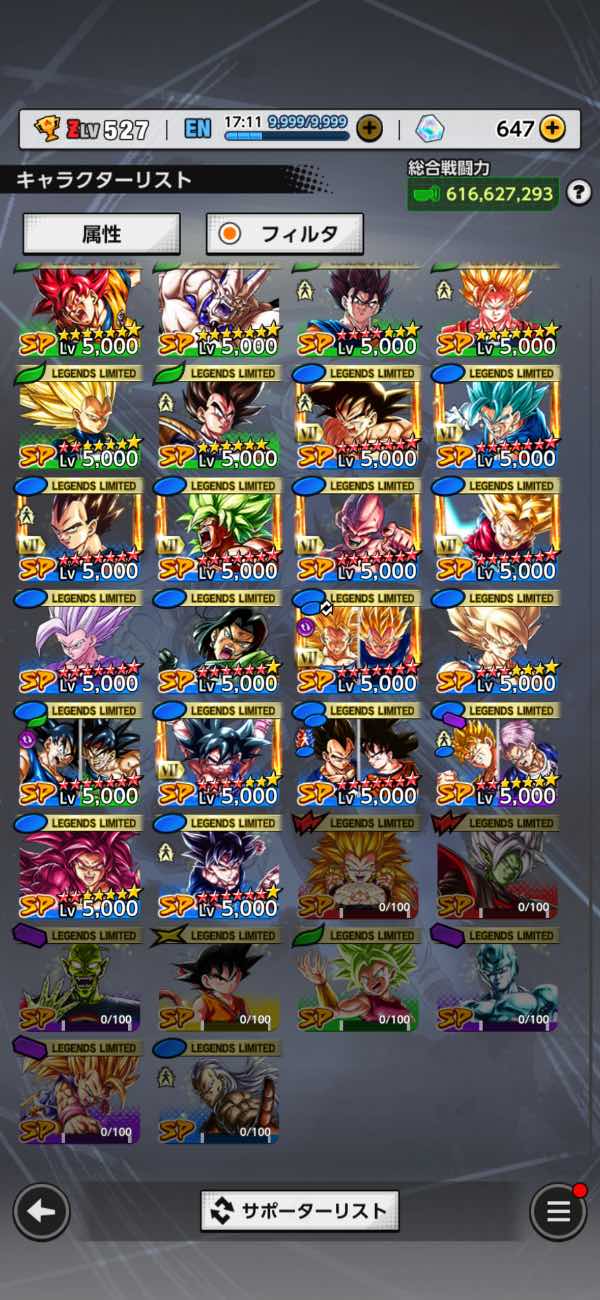Go back with the arrow button
600x1300 pixels.
click(41, 1212)
